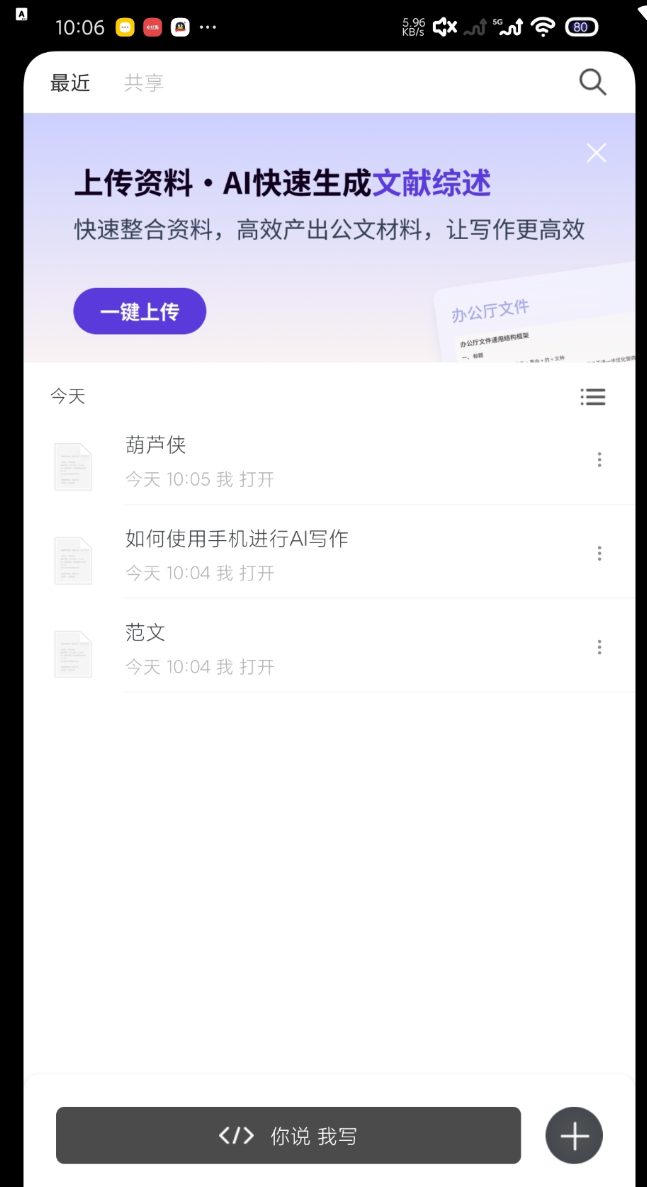Screen dimensions: 647x1187
Task: Open more options for 范文
Action: (x=599, y=647)
